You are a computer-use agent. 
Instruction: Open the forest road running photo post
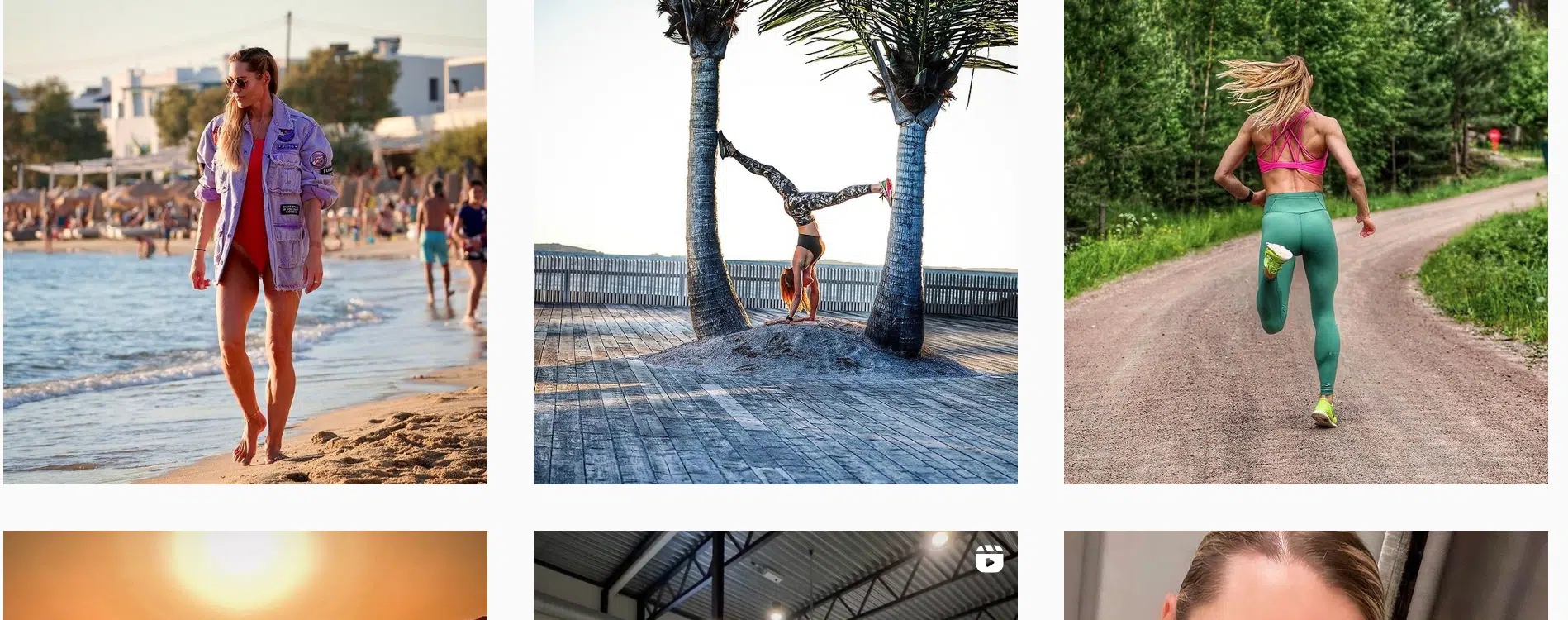(x=1305, y=241)
